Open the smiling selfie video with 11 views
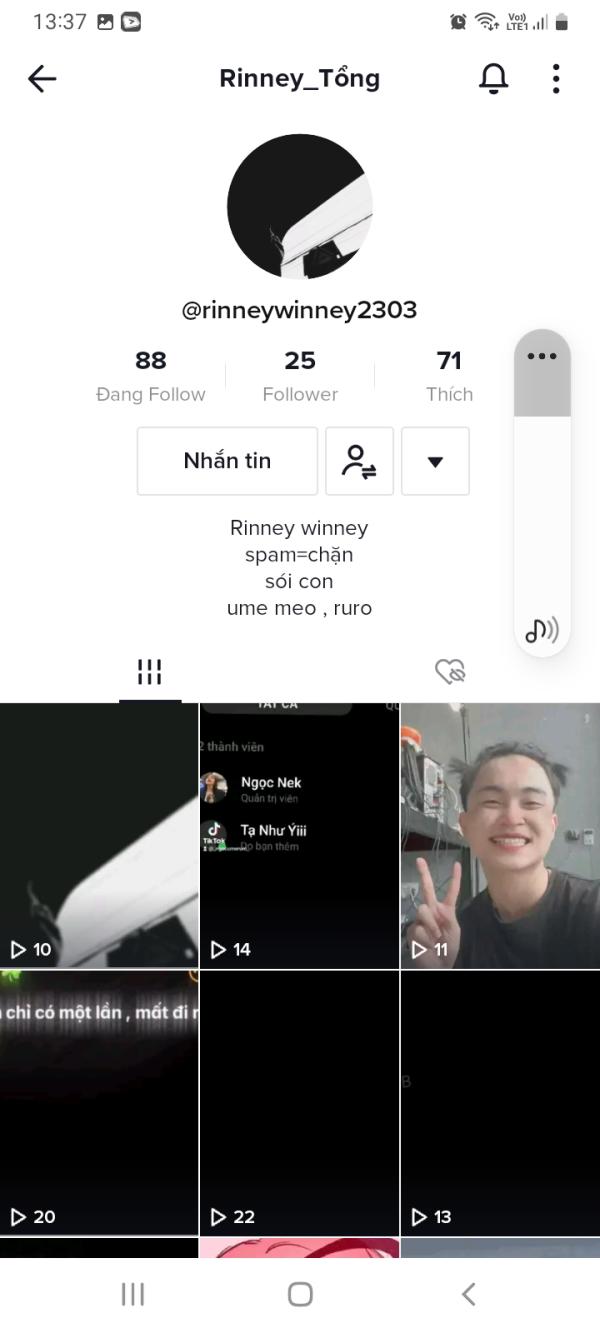 point(500,835)
